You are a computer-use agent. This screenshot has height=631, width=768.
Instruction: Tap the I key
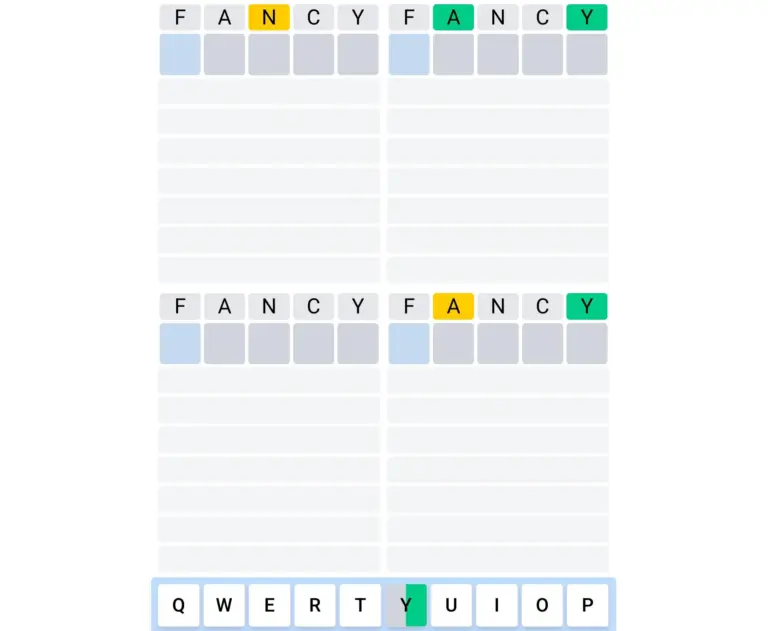[497, 605]
